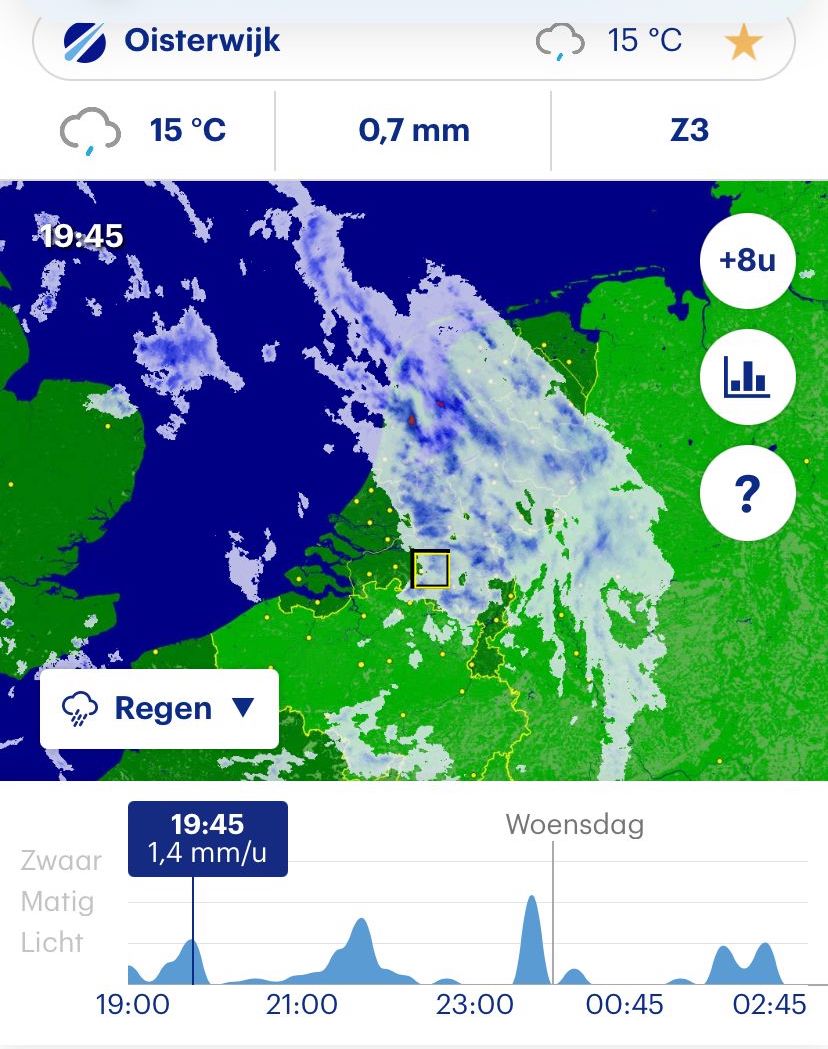
Task: Open the question mark help button
Action: 748,494
